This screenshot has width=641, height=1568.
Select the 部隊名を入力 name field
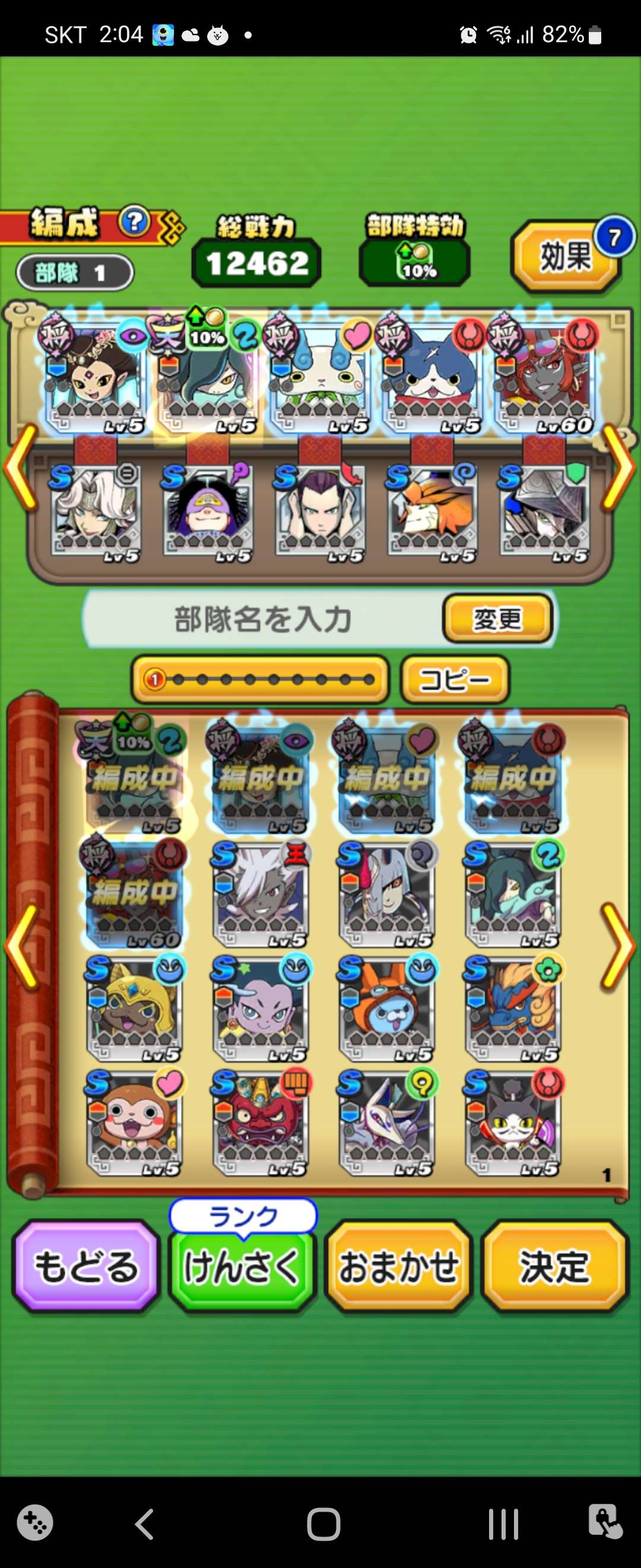pos(263,619)
